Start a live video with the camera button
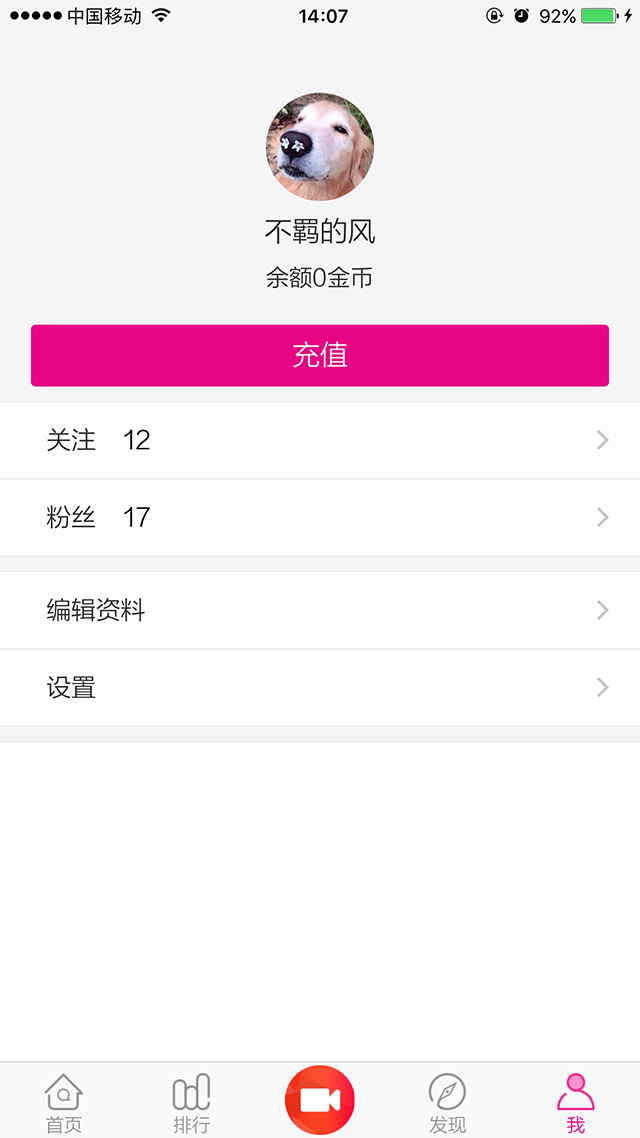The height and width of the screenshot is (1138, 640). pyautogui.click(x=320, y=1100)
